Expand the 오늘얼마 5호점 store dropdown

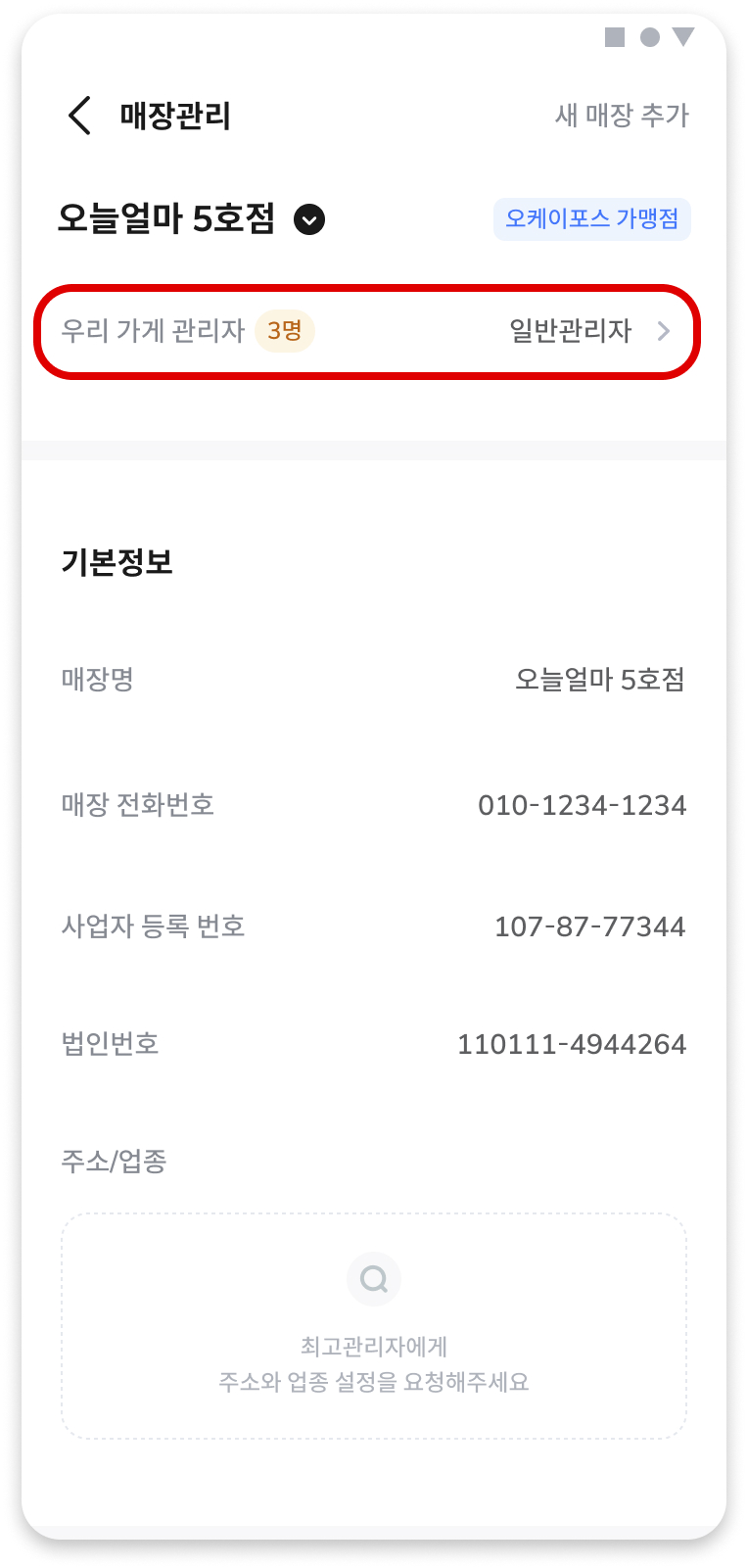309,219
